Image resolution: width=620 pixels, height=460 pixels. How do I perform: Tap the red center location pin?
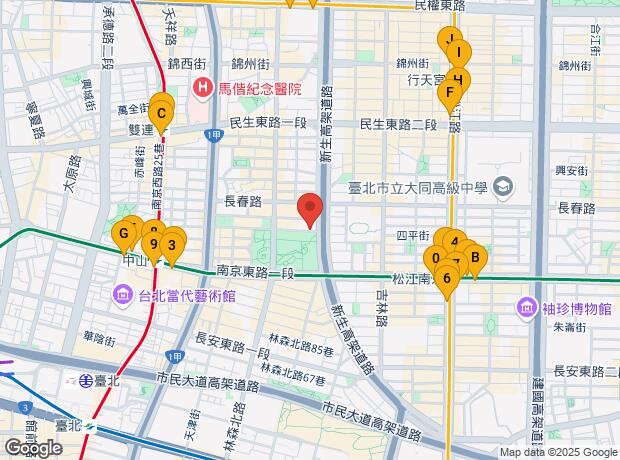pyautogui.click(x=310, y=210)
